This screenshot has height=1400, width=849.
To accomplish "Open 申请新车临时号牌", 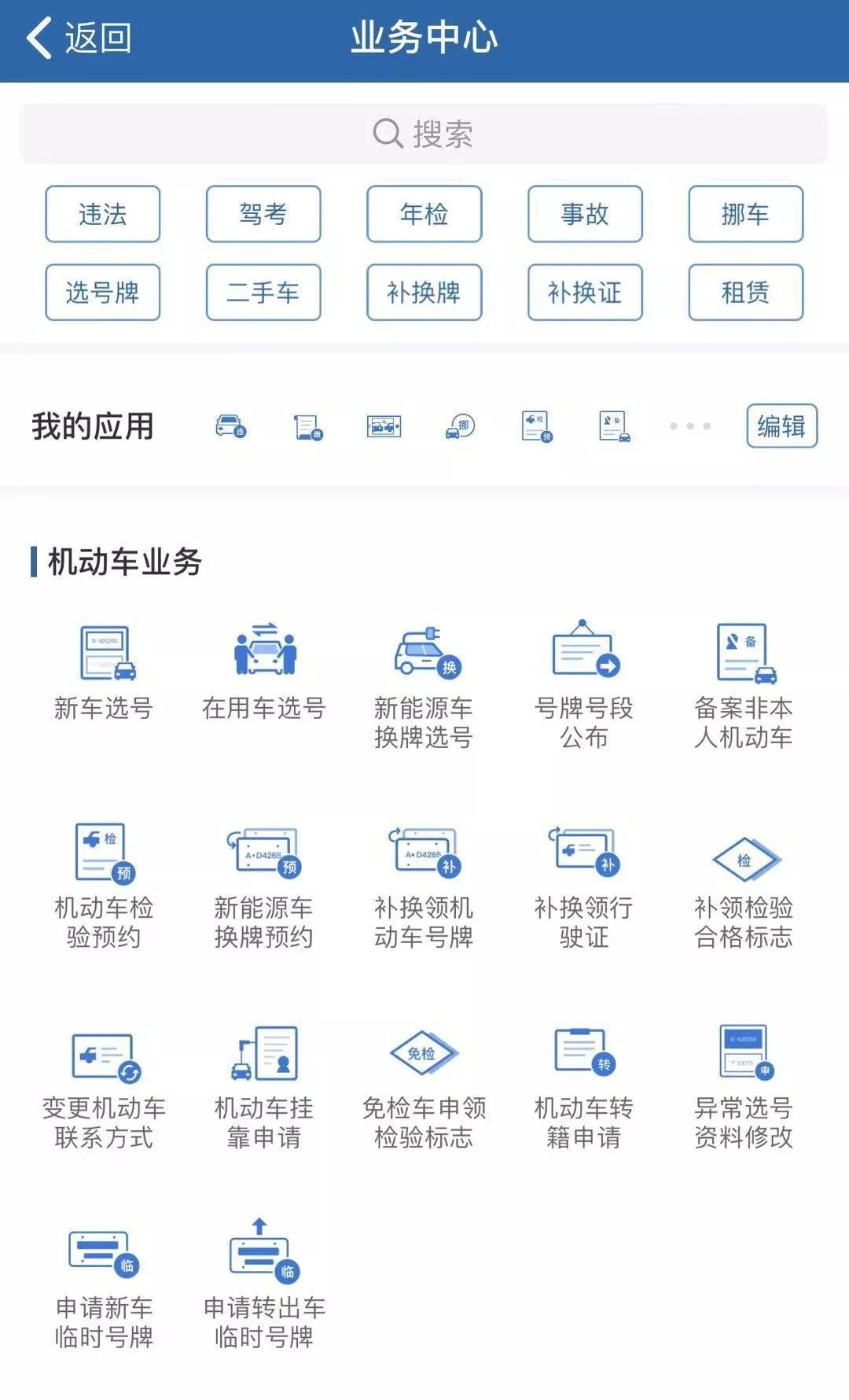I will (x=104, y=1290).
